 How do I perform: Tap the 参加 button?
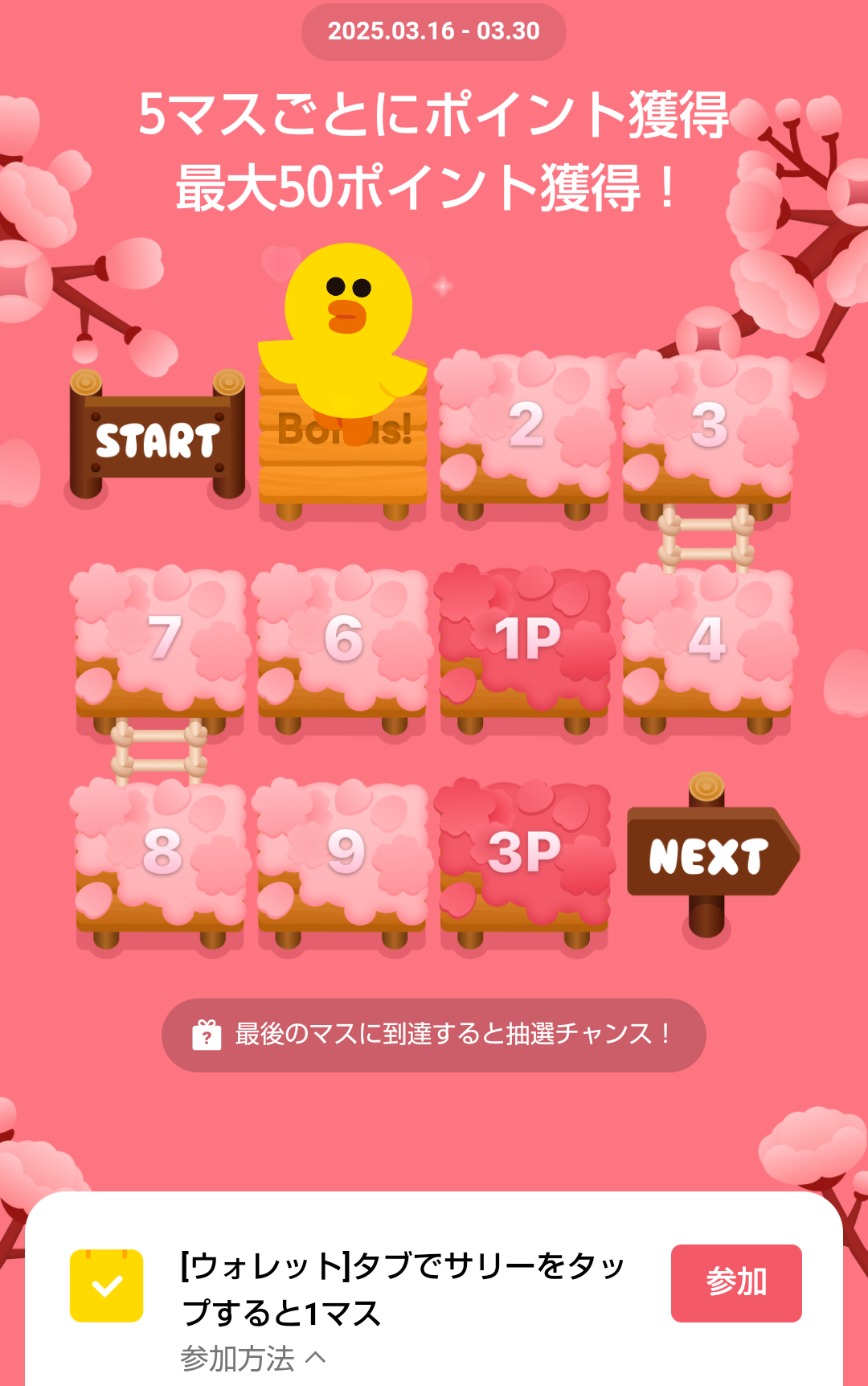tap(735, 1282)
